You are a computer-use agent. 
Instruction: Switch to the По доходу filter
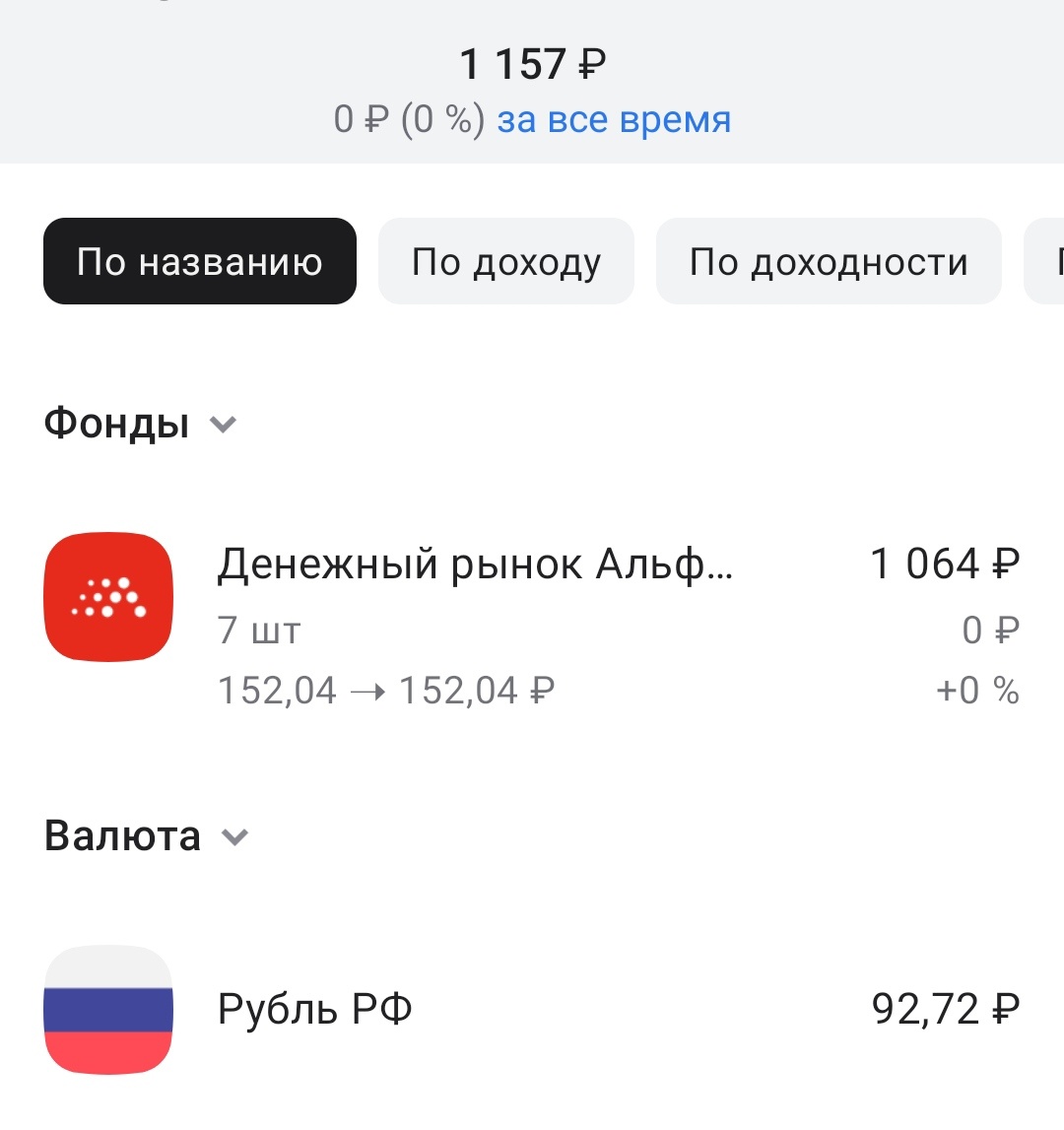505,261
